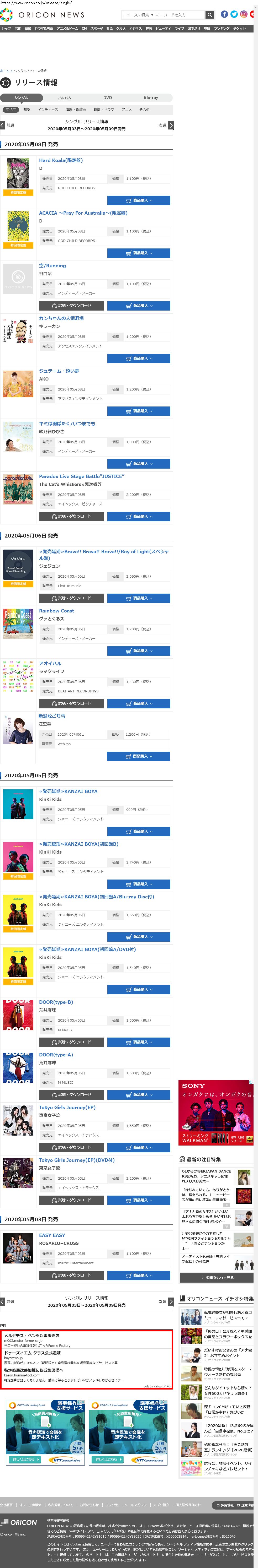
Task: Open ランキング in the top navigation
Action: click(x=222, y=28)
